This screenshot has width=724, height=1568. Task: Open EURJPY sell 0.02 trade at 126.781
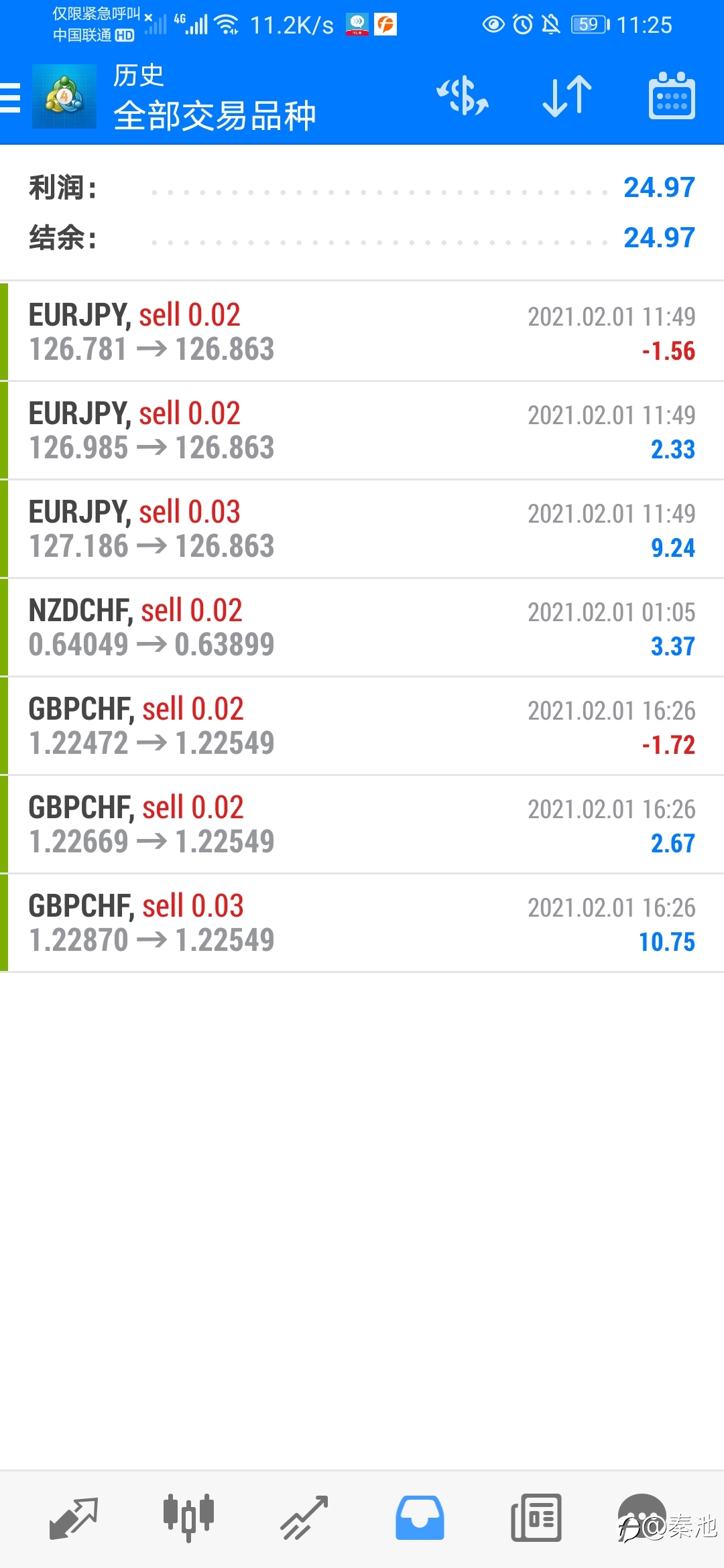coord(362,332)
